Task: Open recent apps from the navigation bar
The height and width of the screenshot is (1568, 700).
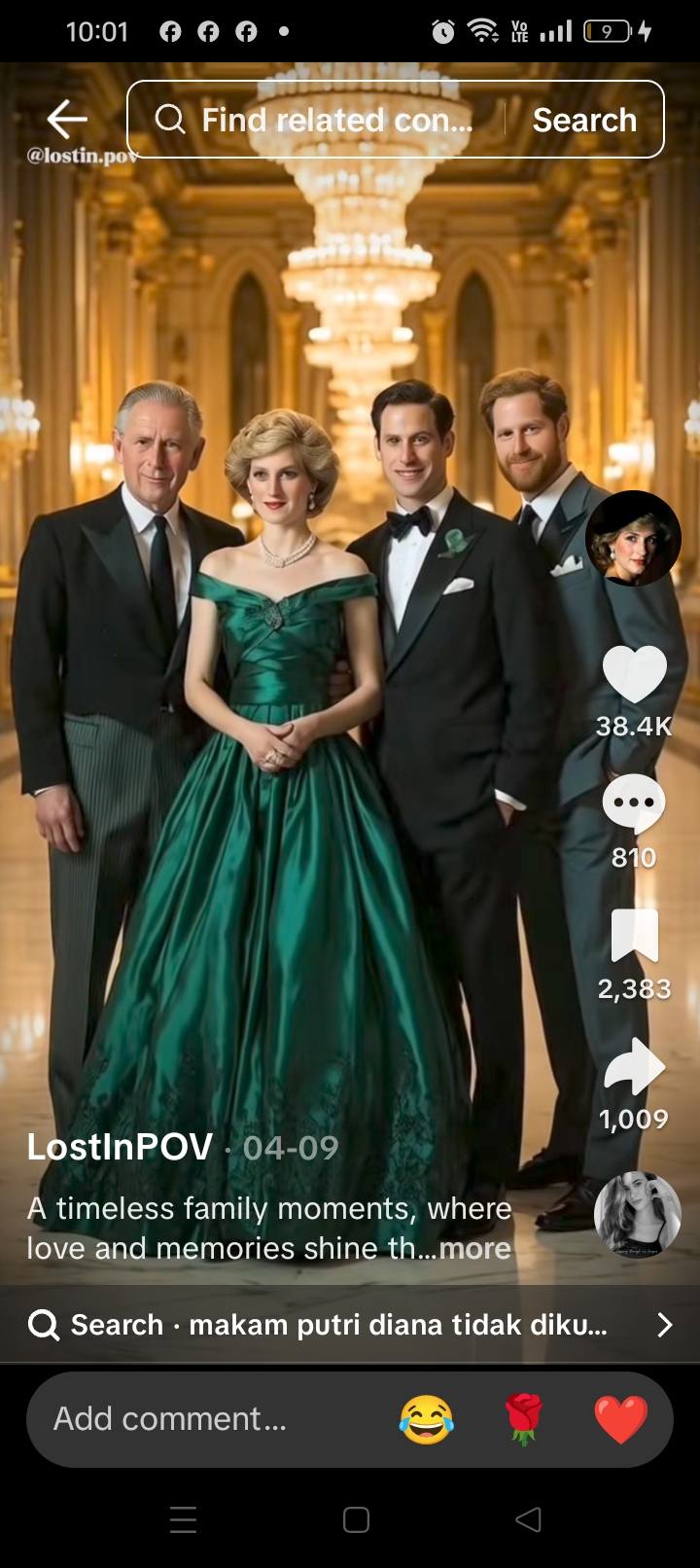Action: tap(184, 1519)
